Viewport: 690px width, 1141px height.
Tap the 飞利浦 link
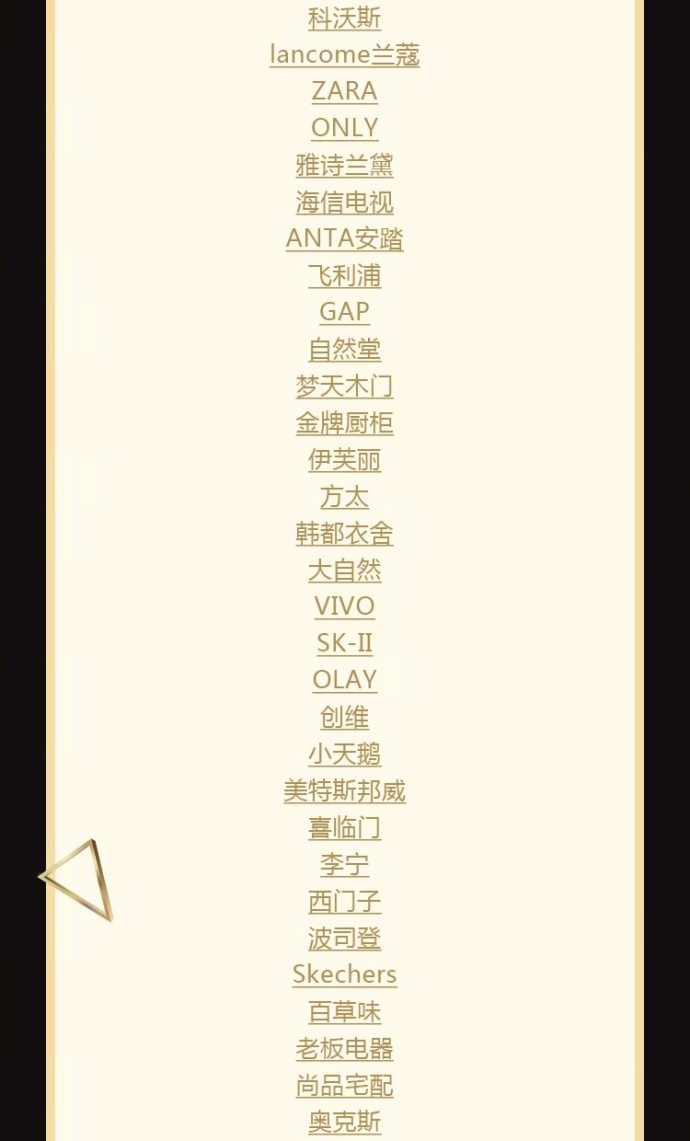[344, 276]
